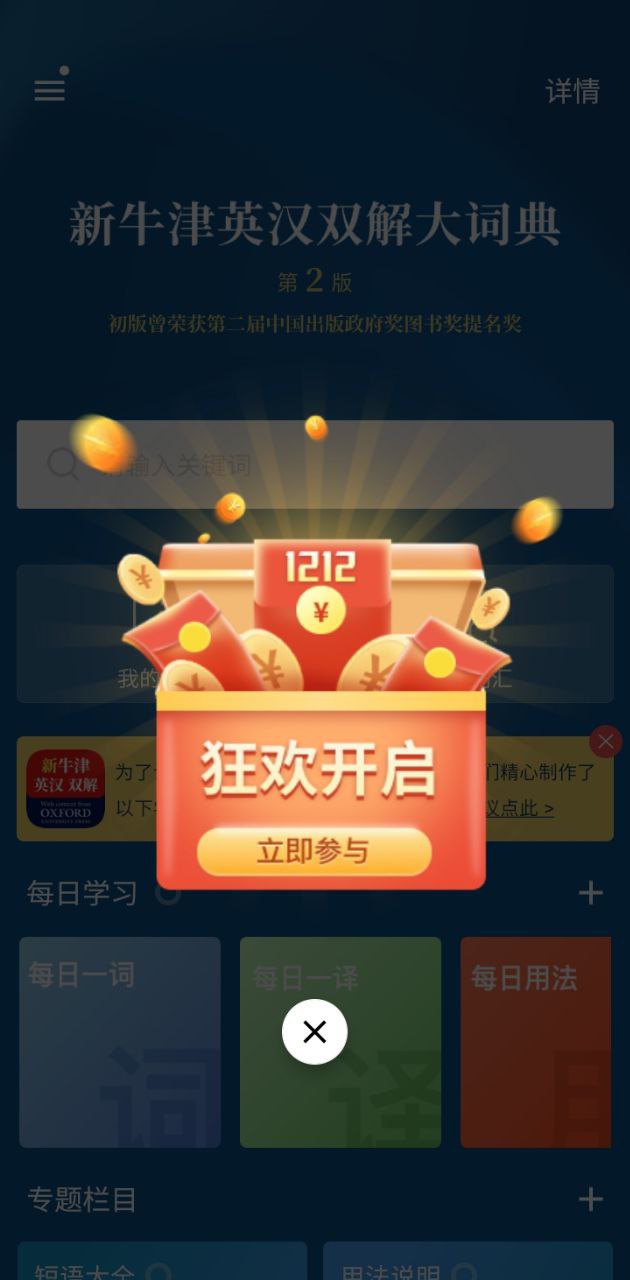
Task: Open the 狂欢开启 red envelope promotion
Action: pyautogui.click(x=318, y=768)
